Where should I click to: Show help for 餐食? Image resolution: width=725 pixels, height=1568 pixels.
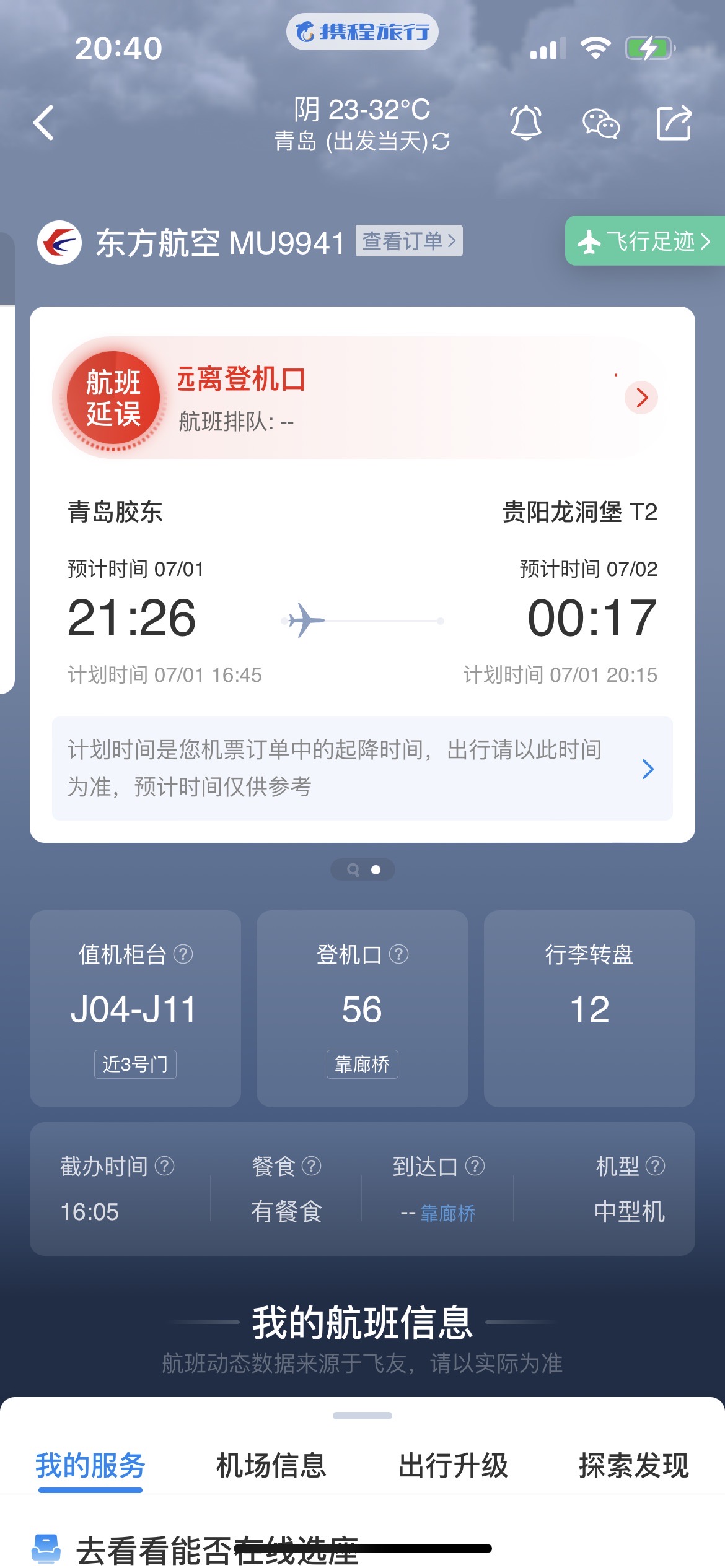(311, 1166)
